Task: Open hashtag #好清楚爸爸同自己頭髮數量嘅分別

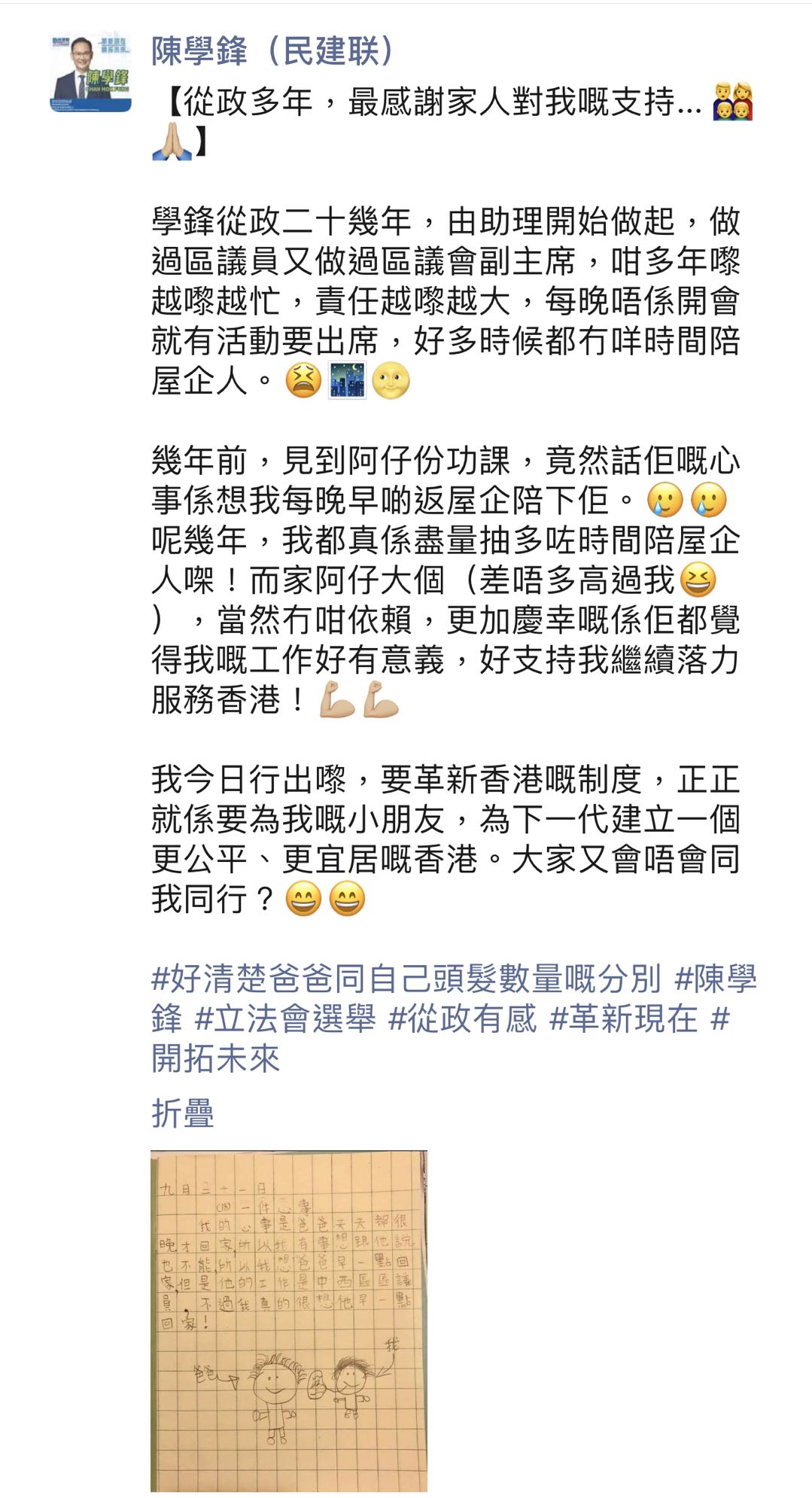Action: pyautogui.click(x=406, y=979)
